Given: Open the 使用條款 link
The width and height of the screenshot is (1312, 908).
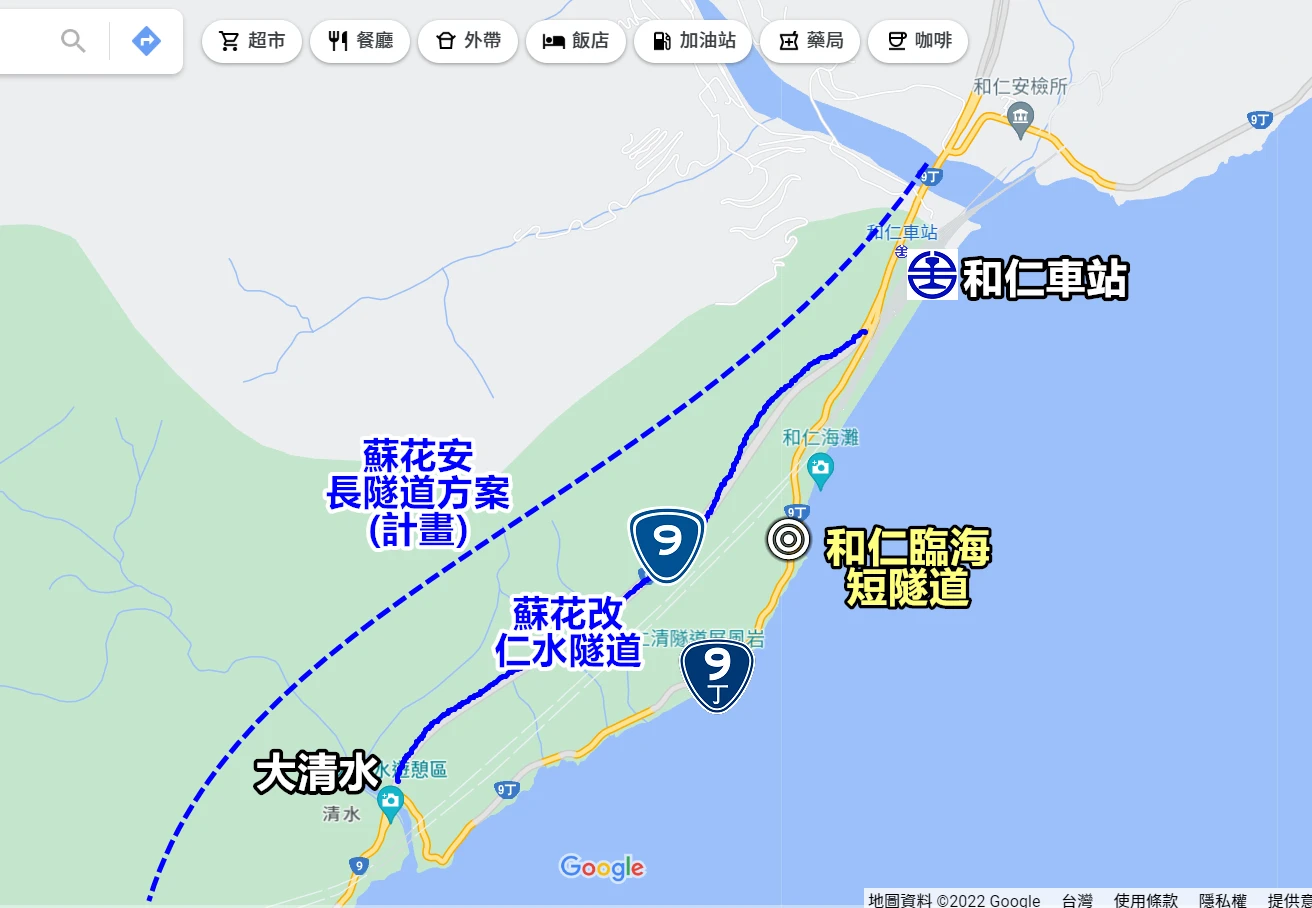Looking at the screenshot, I should (1146, 900).
